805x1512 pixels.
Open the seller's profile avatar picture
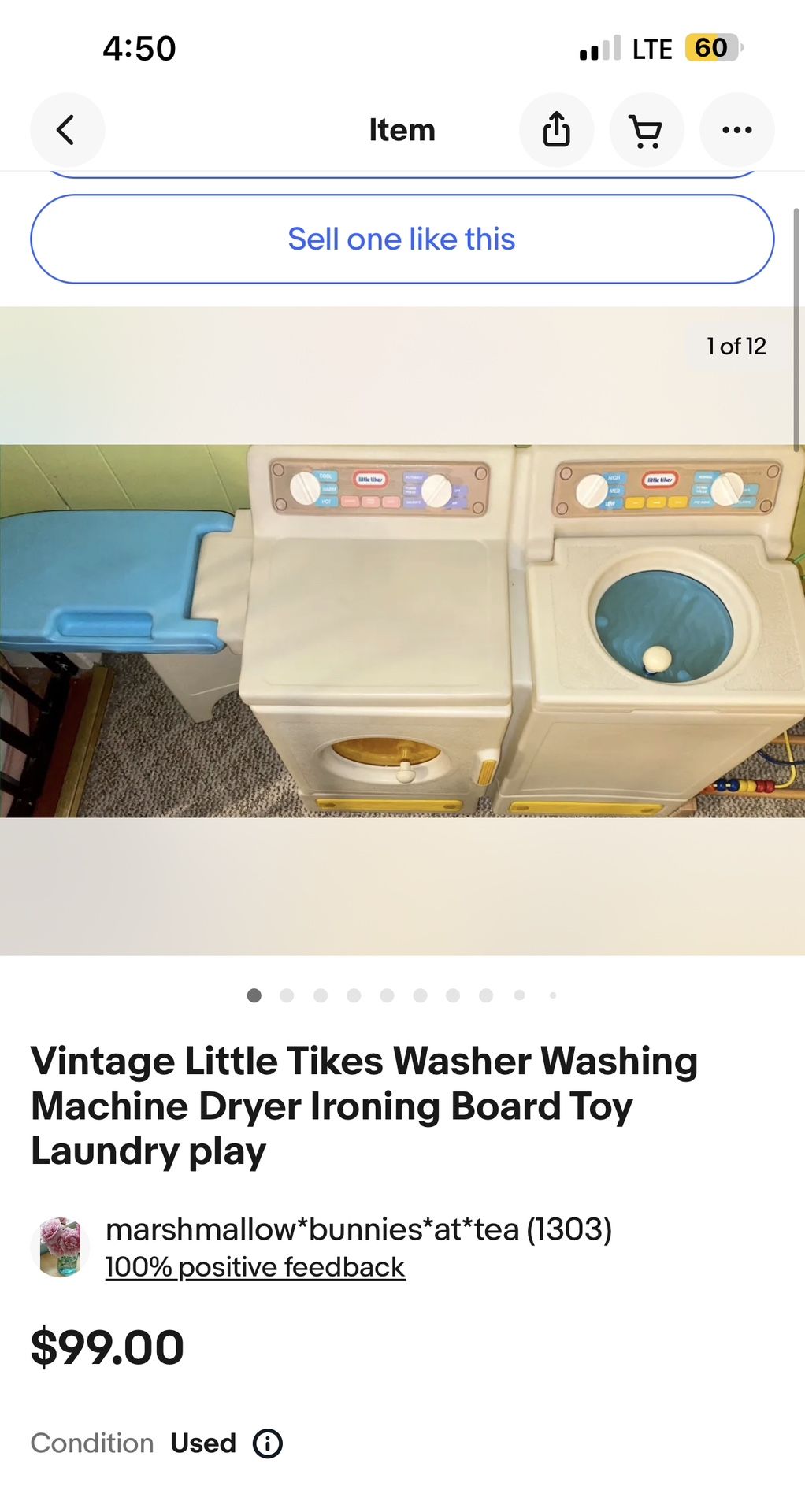(x=61, y=1246)
